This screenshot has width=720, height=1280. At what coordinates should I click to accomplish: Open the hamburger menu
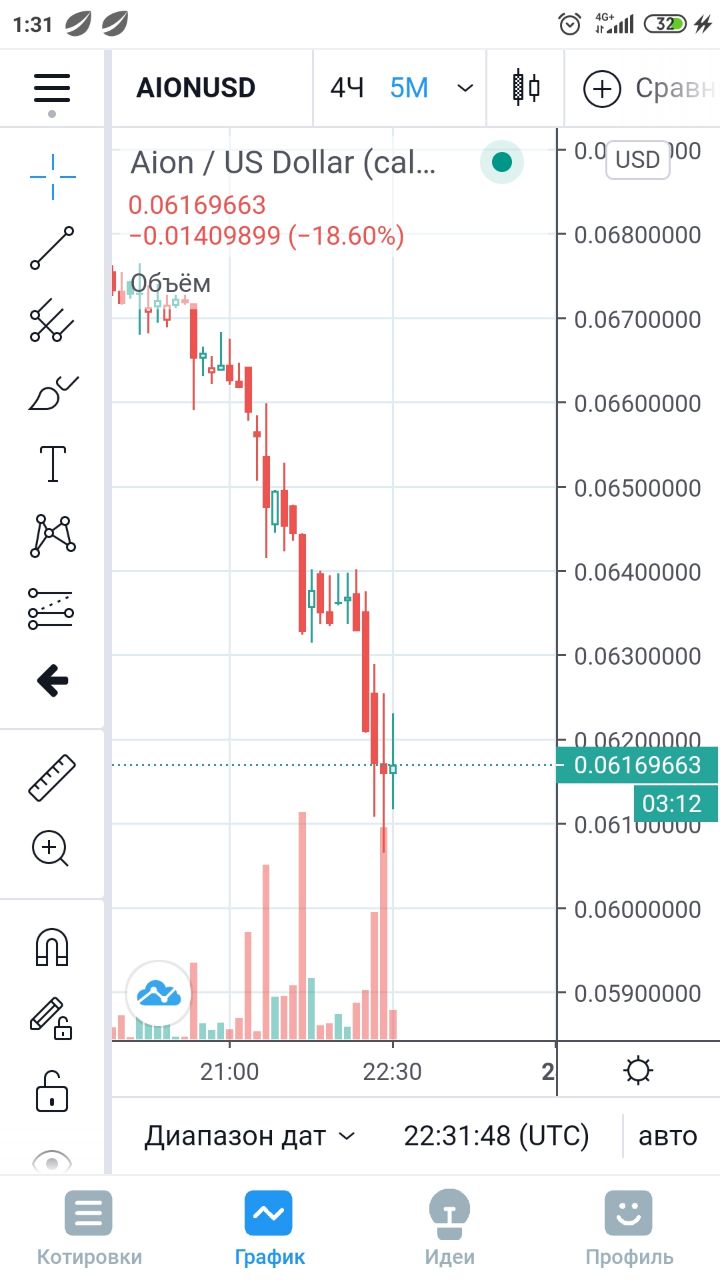pyautogui.click(x=52, y=88)
